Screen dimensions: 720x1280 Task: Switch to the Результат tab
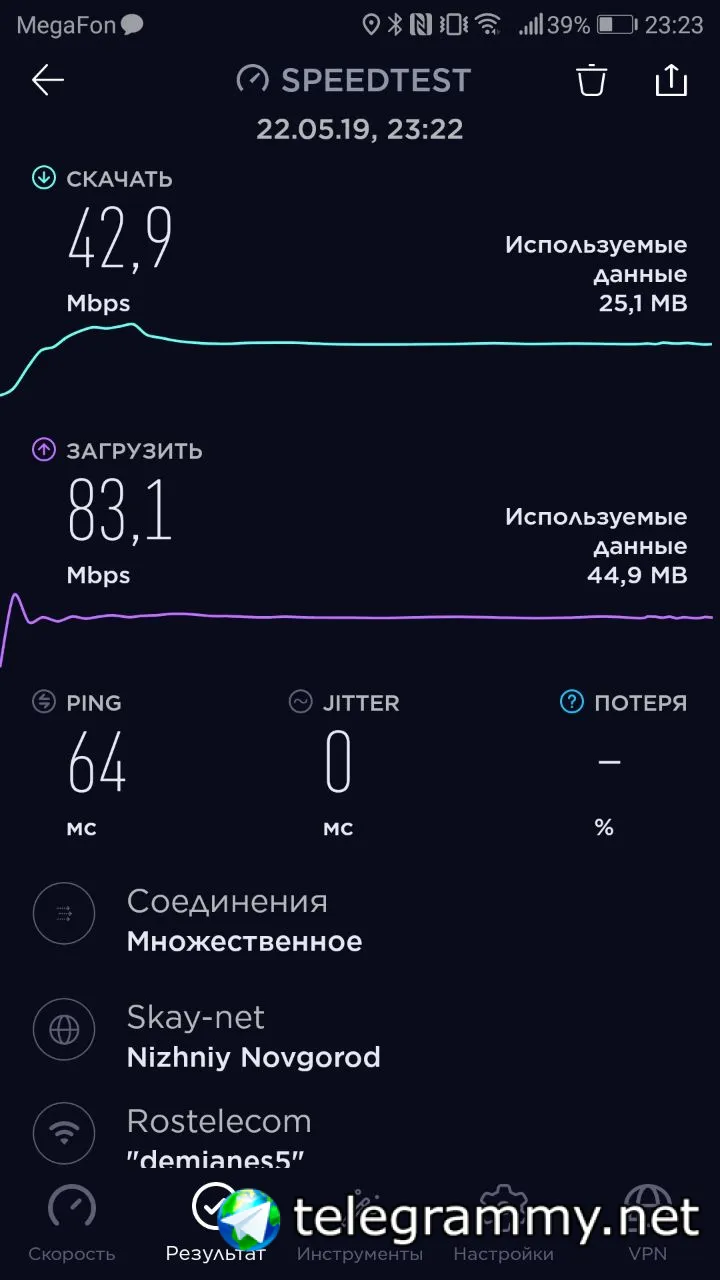point(215,1222)
